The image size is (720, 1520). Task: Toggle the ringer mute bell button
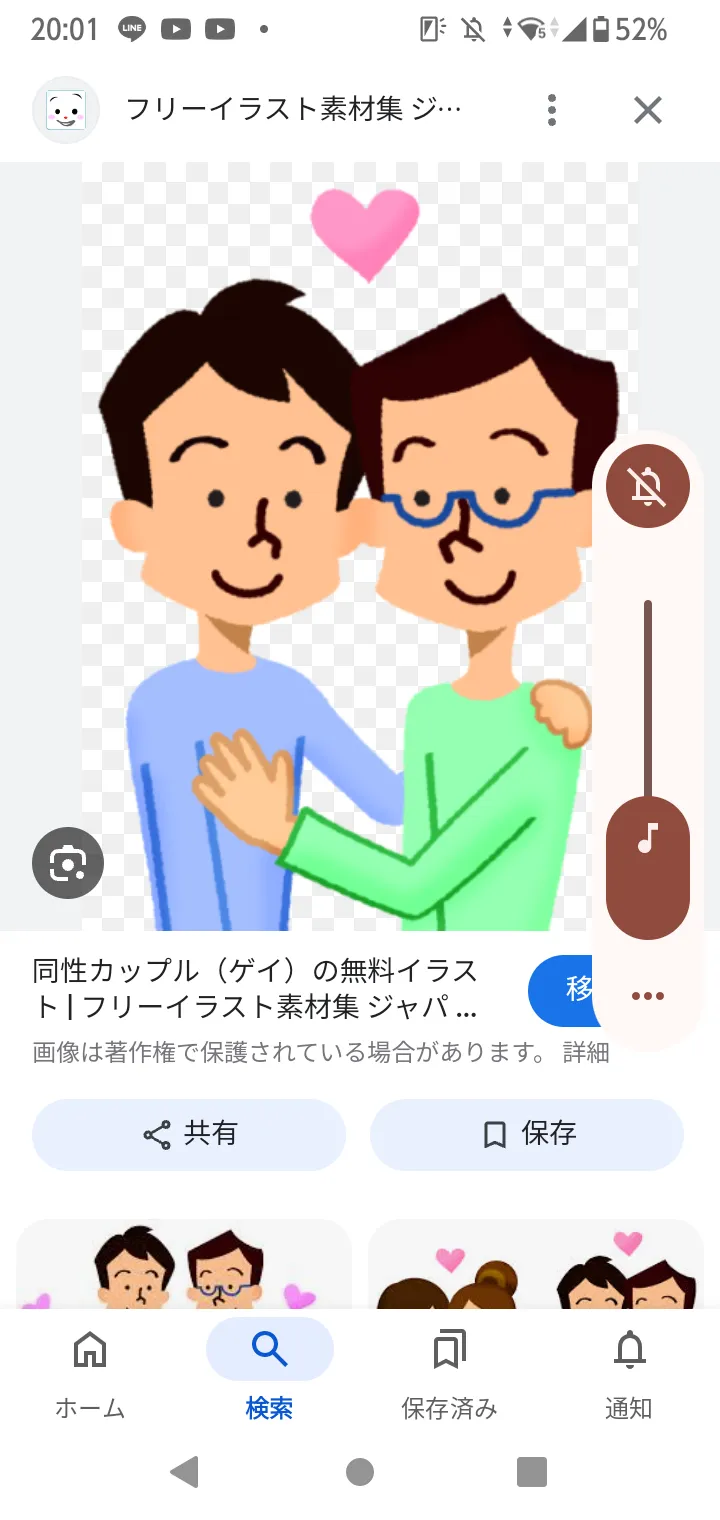tap(648, 487)
